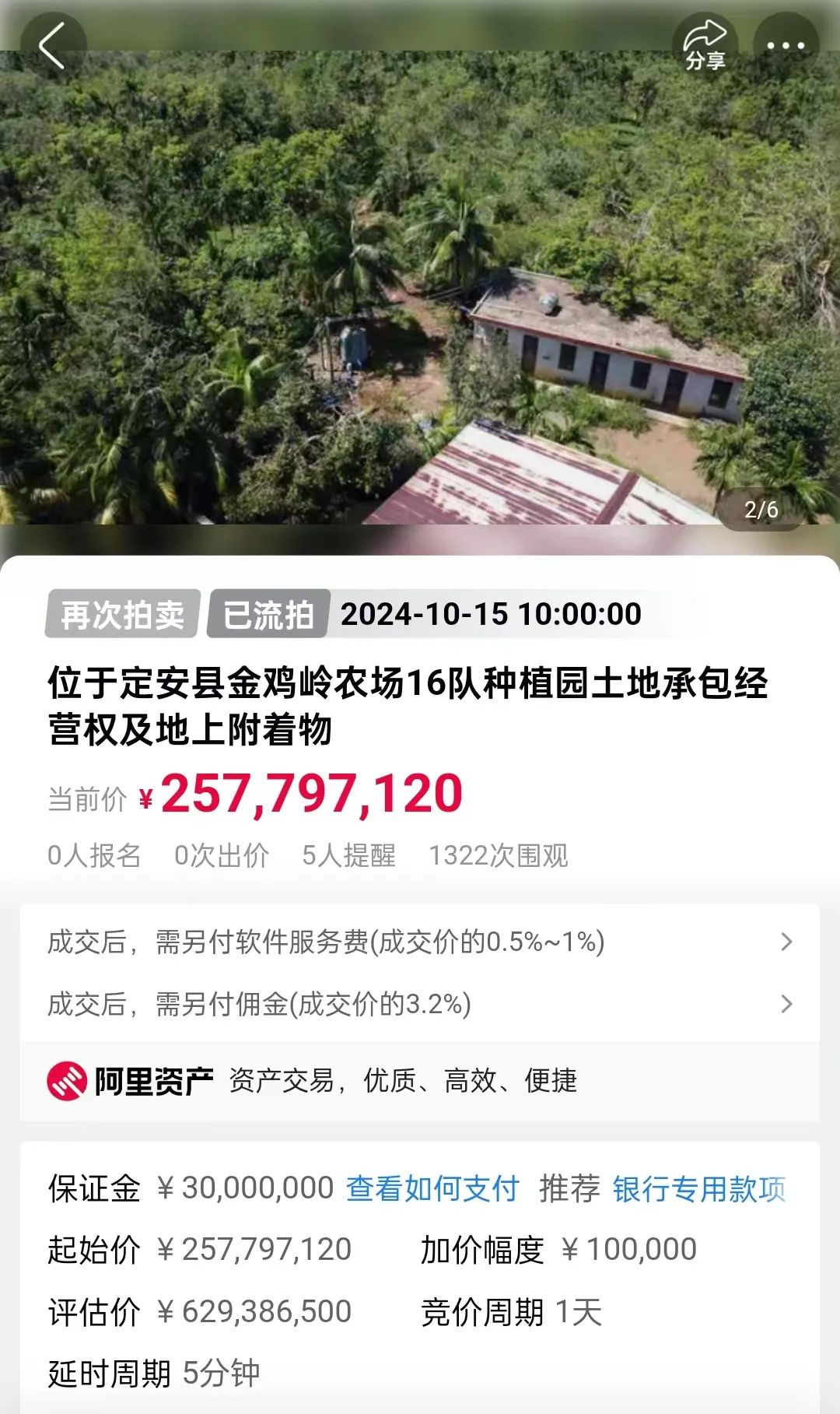840x1414 pixels.
Task: Go back using the top-left arrow
Action: 53,45
